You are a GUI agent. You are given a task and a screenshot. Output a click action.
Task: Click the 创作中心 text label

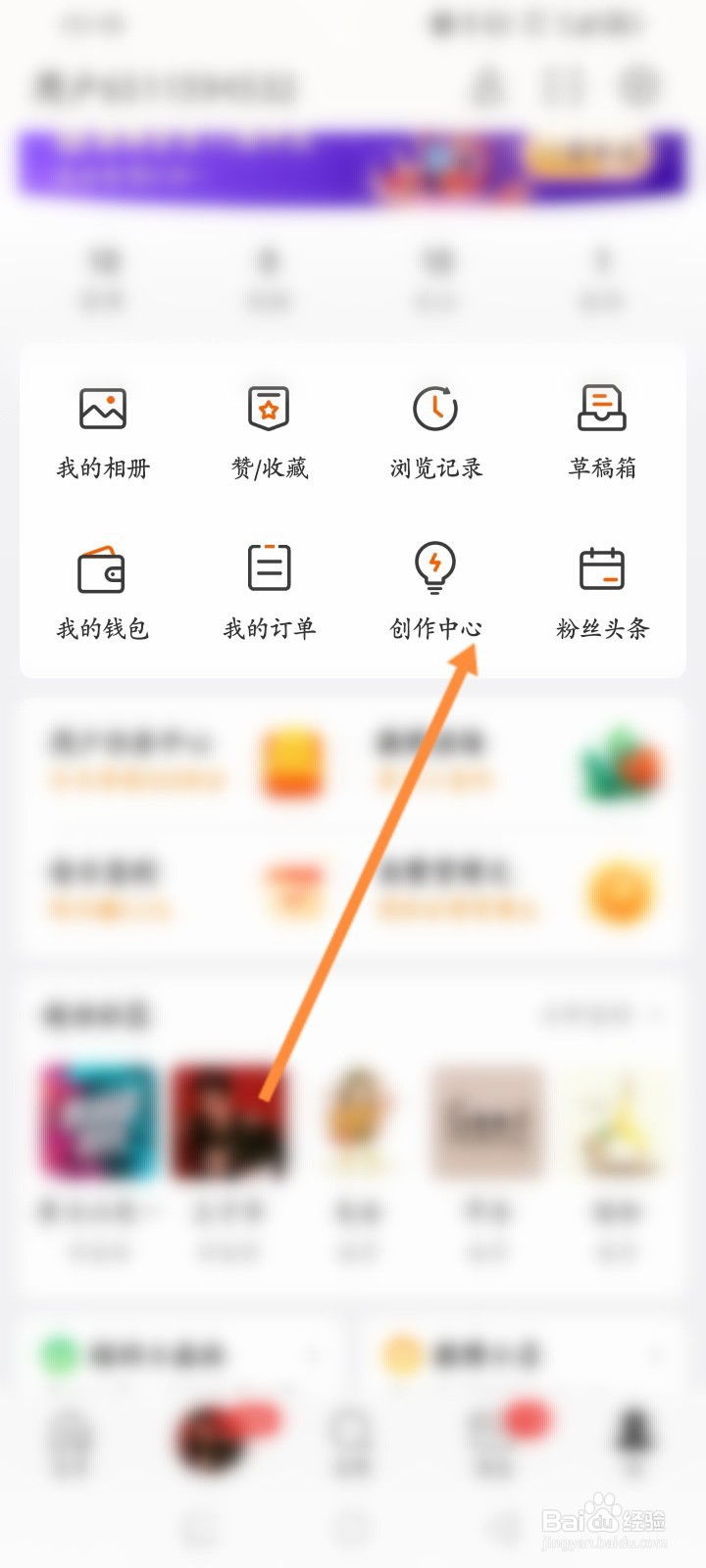434,630
